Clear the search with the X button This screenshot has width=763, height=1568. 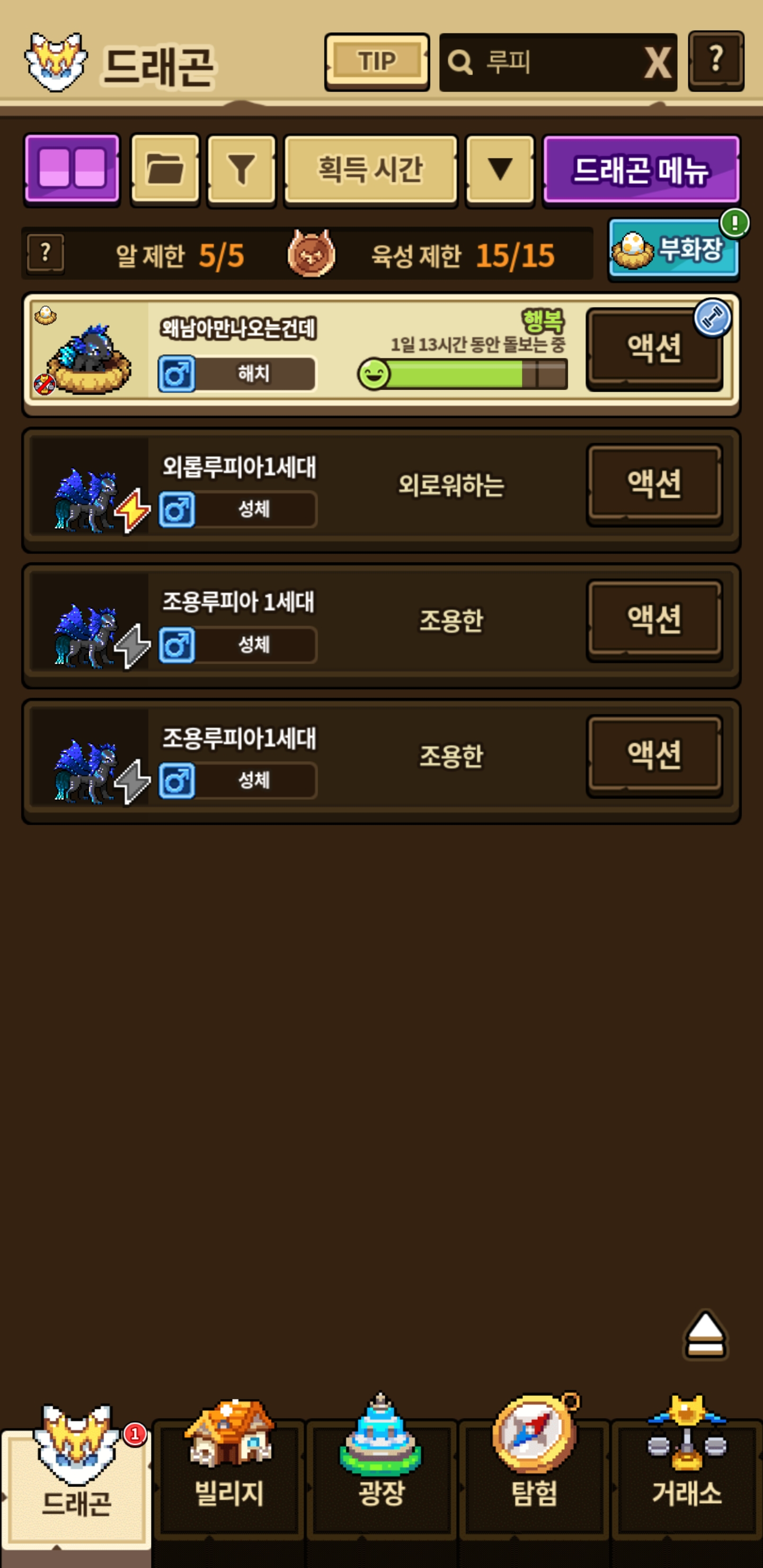tap(658, 63)
